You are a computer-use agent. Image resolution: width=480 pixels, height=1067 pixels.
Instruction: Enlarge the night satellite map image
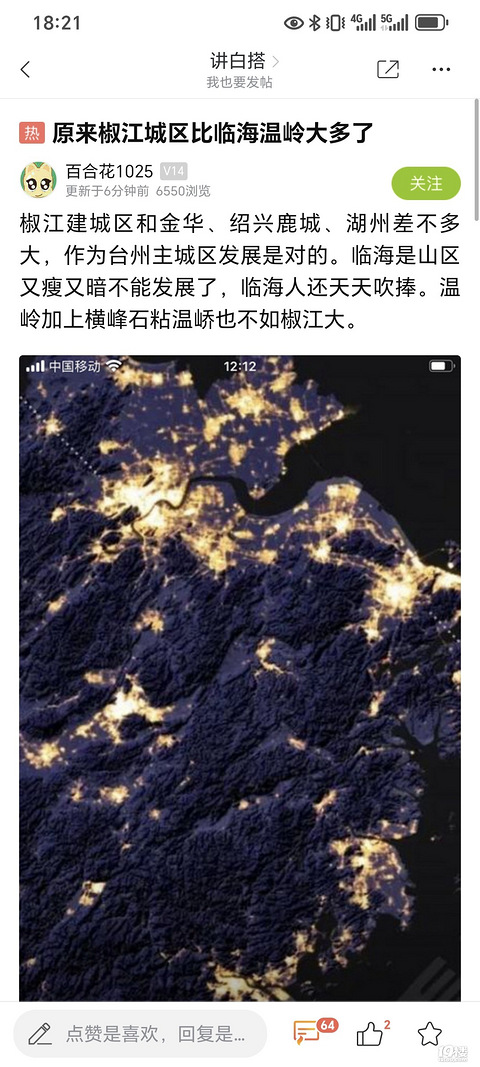click(240, 678)
